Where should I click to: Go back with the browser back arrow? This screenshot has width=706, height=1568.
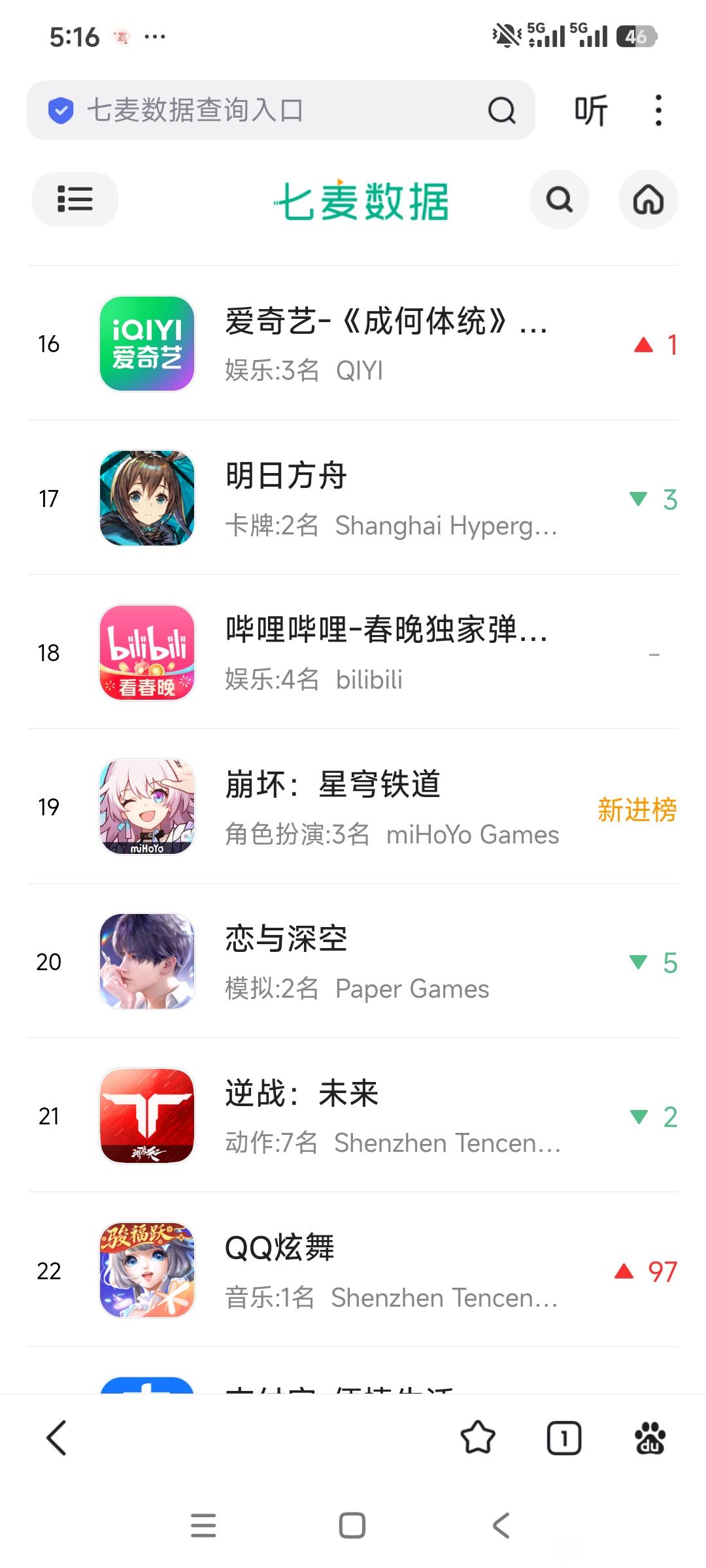tap(57, 1438)
